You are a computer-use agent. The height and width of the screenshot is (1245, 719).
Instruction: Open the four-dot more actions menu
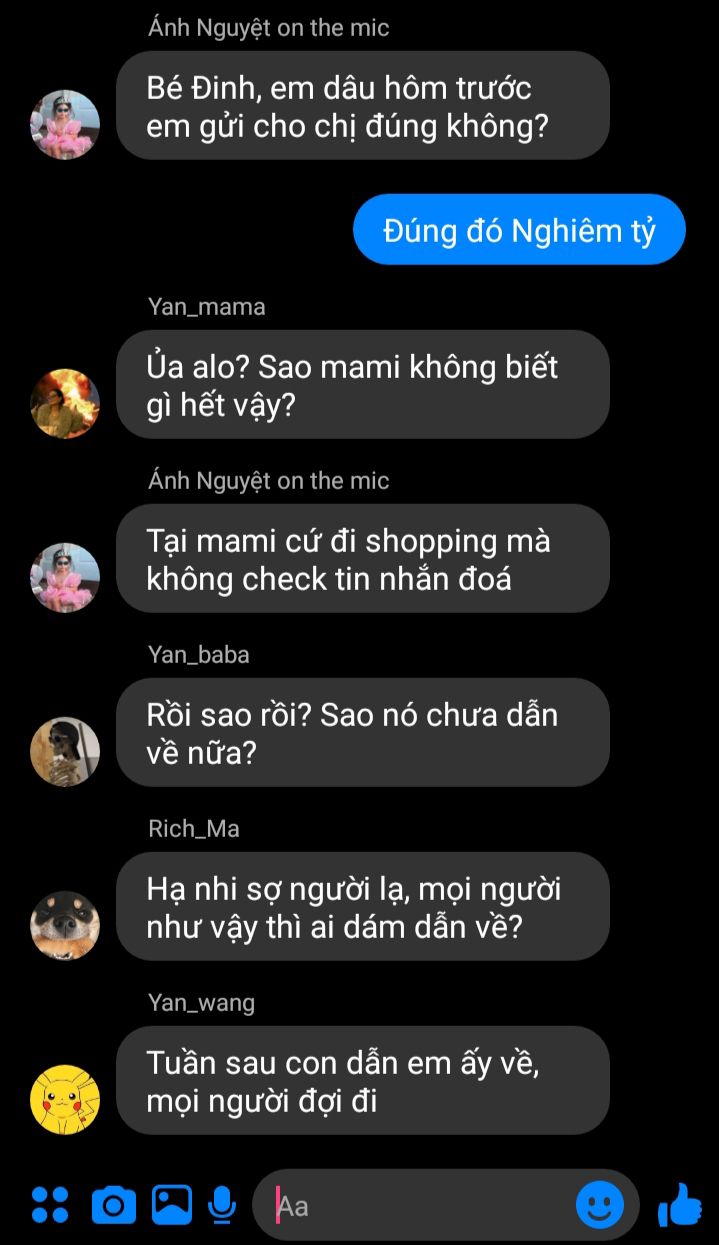tap(49, 1205)
